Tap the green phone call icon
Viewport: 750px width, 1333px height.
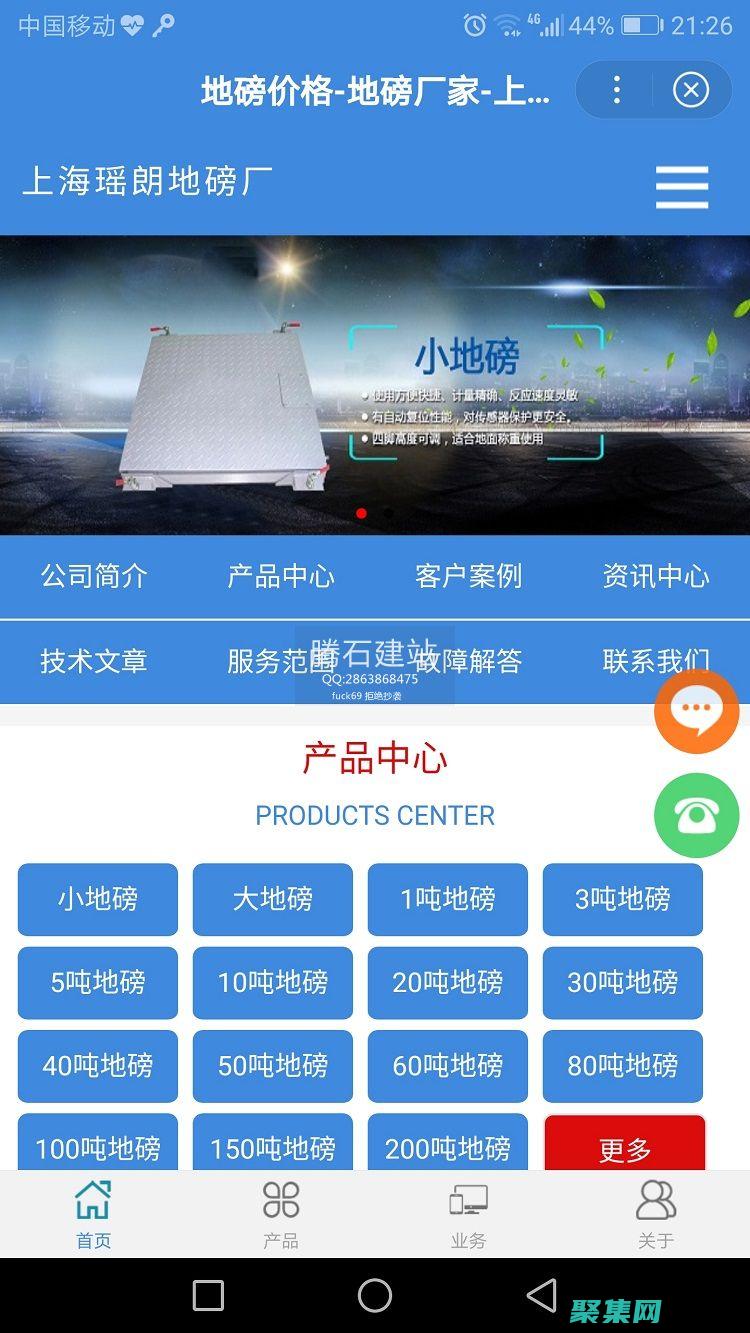point(696,815)
